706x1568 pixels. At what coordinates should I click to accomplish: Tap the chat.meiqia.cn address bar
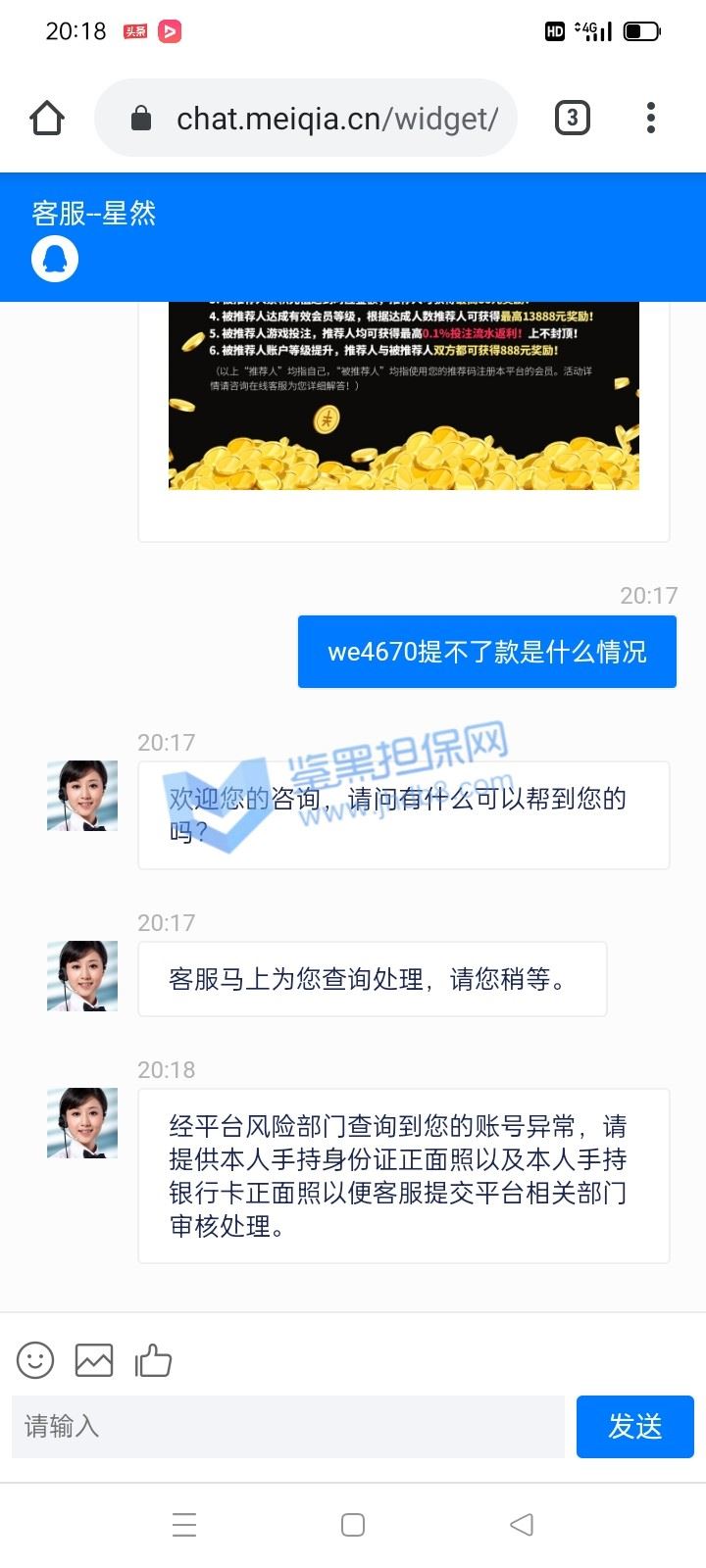point(306,119)
